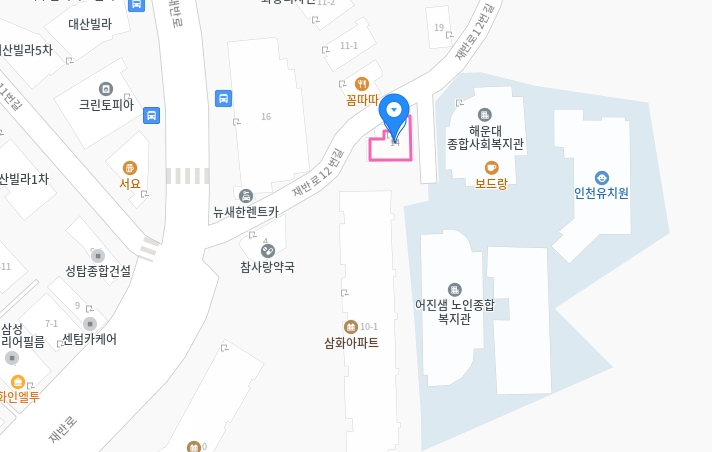The width and height of the screenshot is (712, 452).
Task: Open the 꼼따따 restaurant marker
Action: (x=362, y=84)
